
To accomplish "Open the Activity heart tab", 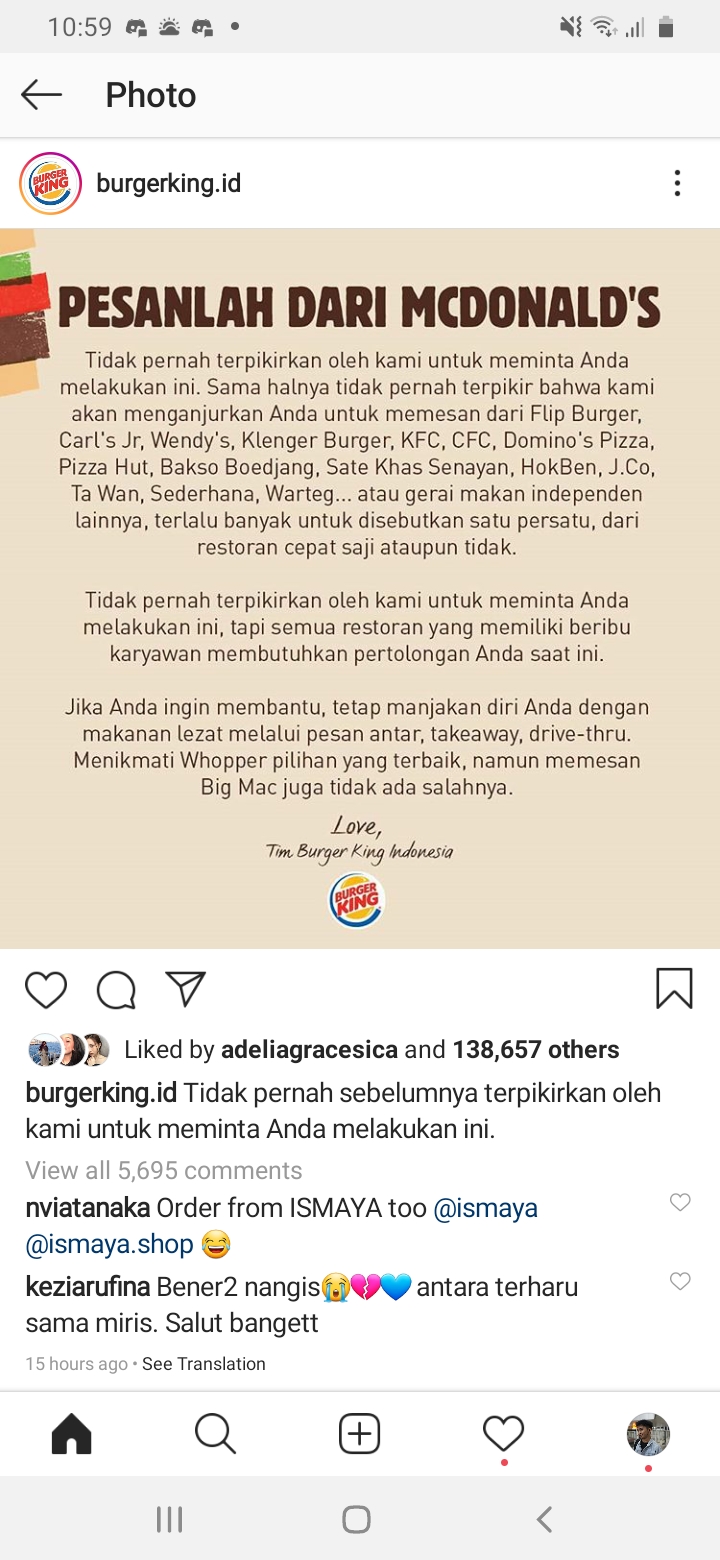I will tap(503, 1434).
